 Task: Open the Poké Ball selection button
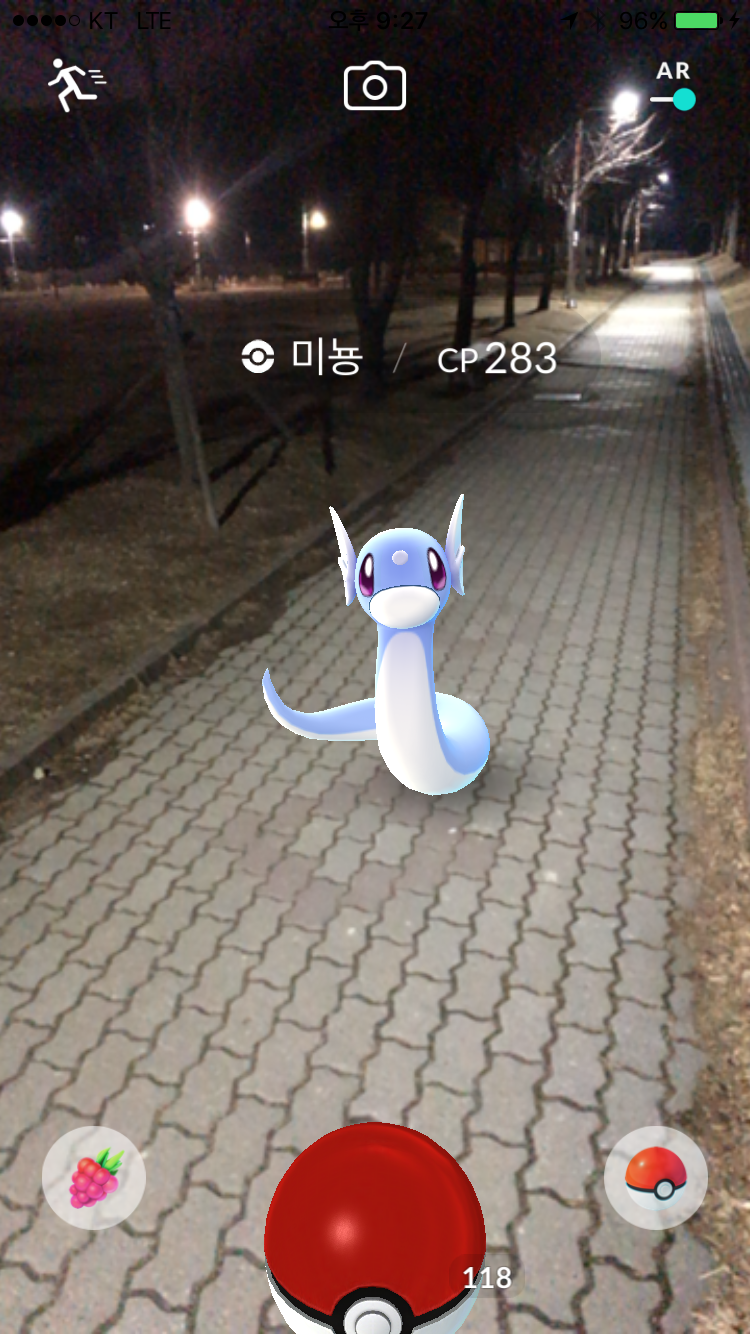pos(656,1177)
